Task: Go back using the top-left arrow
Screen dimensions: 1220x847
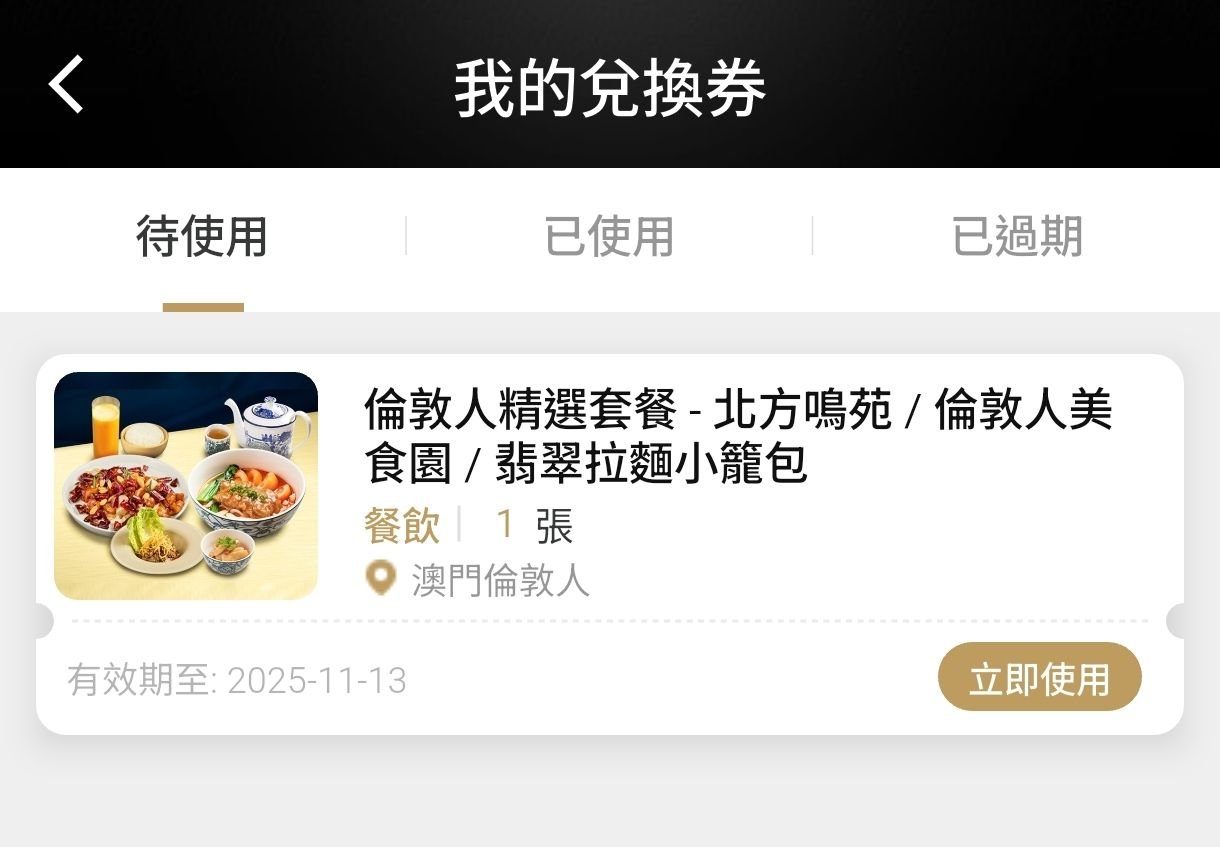Action: (66, 84)
